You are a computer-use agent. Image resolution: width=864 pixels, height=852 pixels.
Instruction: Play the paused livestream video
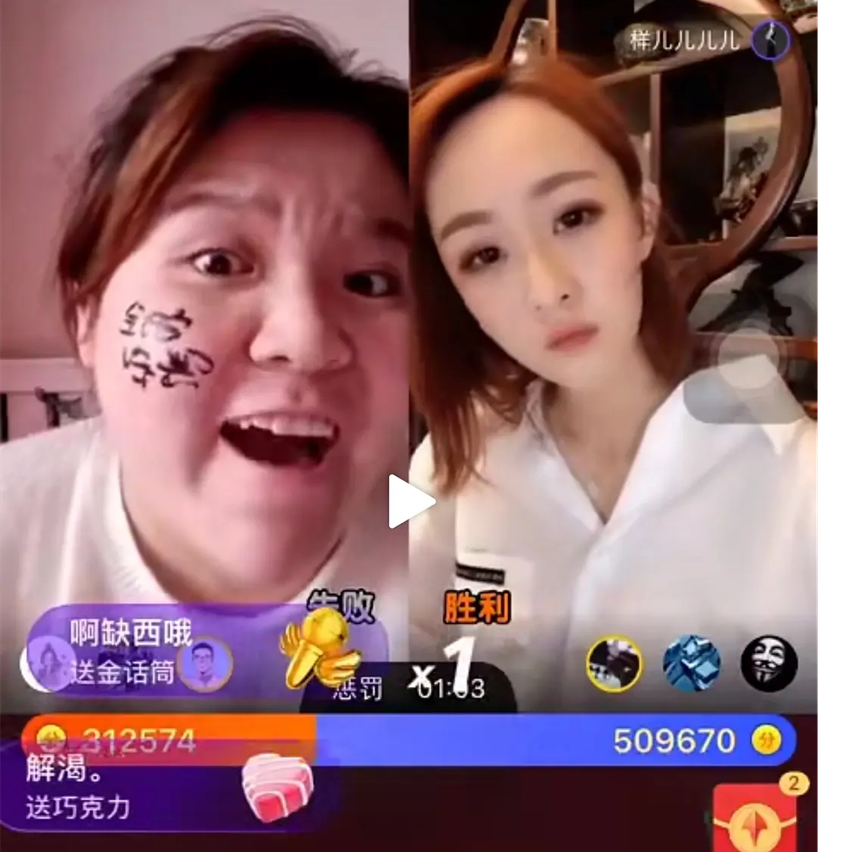(410, 502)
